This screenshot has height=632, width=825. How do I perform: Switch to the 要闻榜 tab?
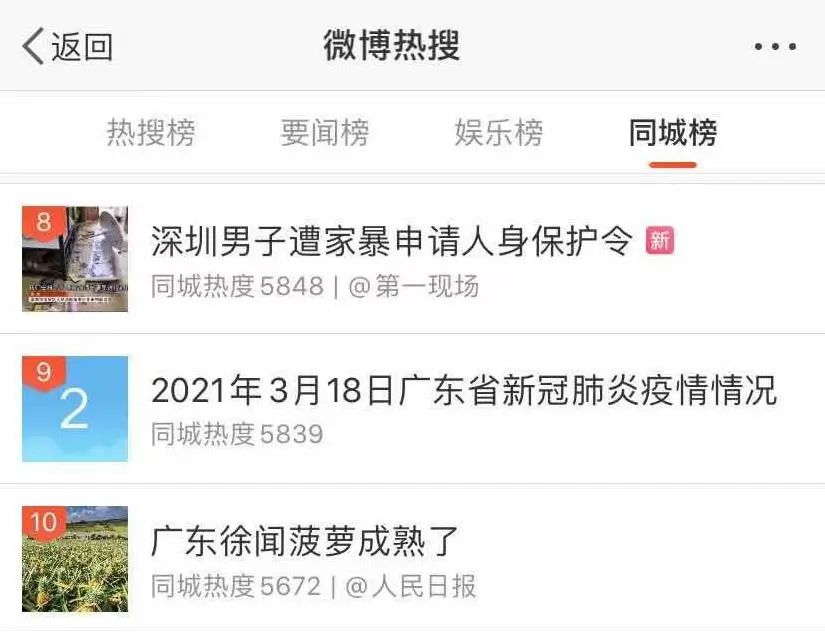pyautogui.click(x=325, y=133)
